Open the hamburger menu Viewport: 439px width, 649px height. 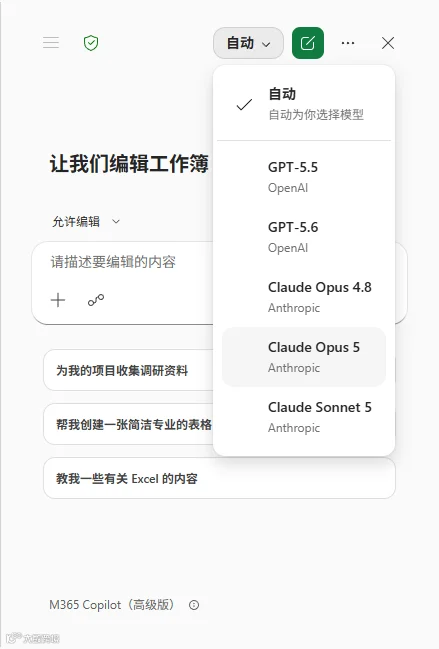51,43
